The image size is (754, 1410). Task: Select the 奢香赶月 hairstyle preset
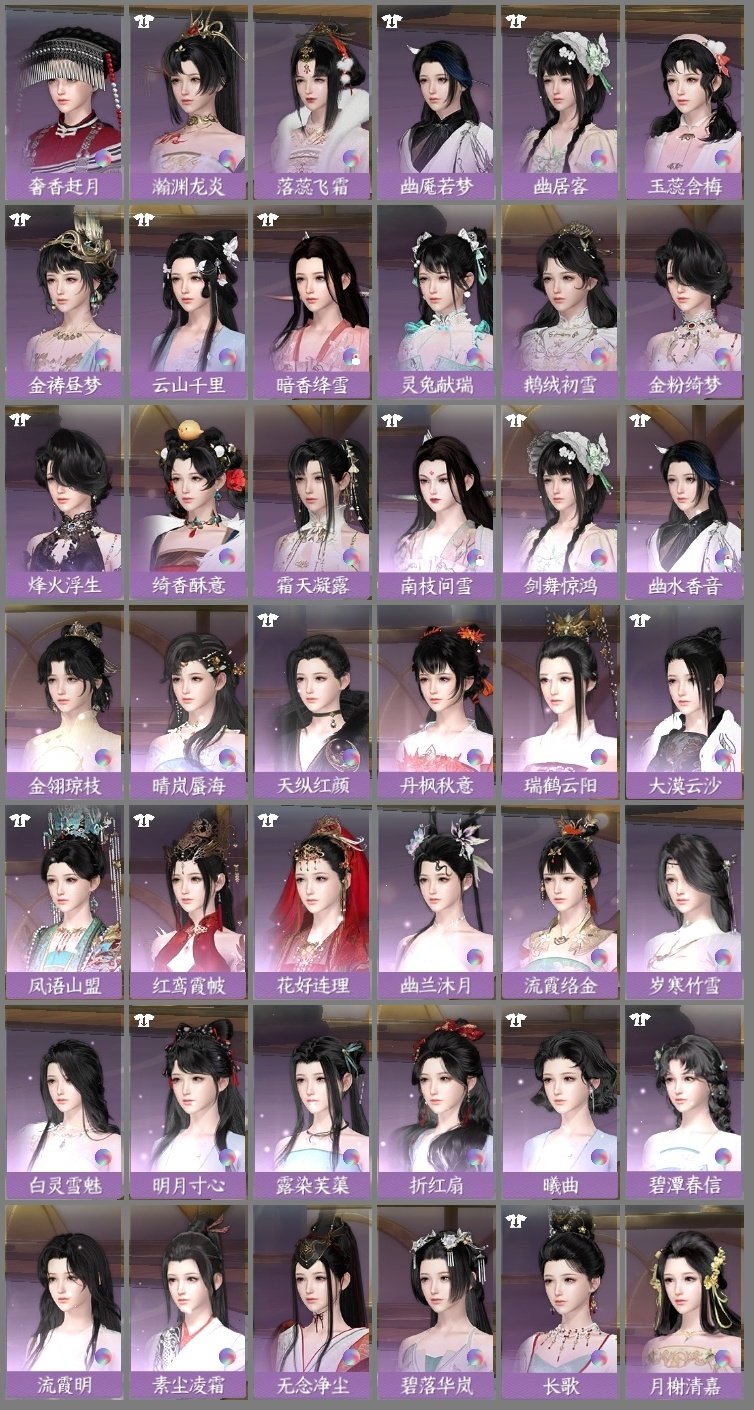[62, 95]
